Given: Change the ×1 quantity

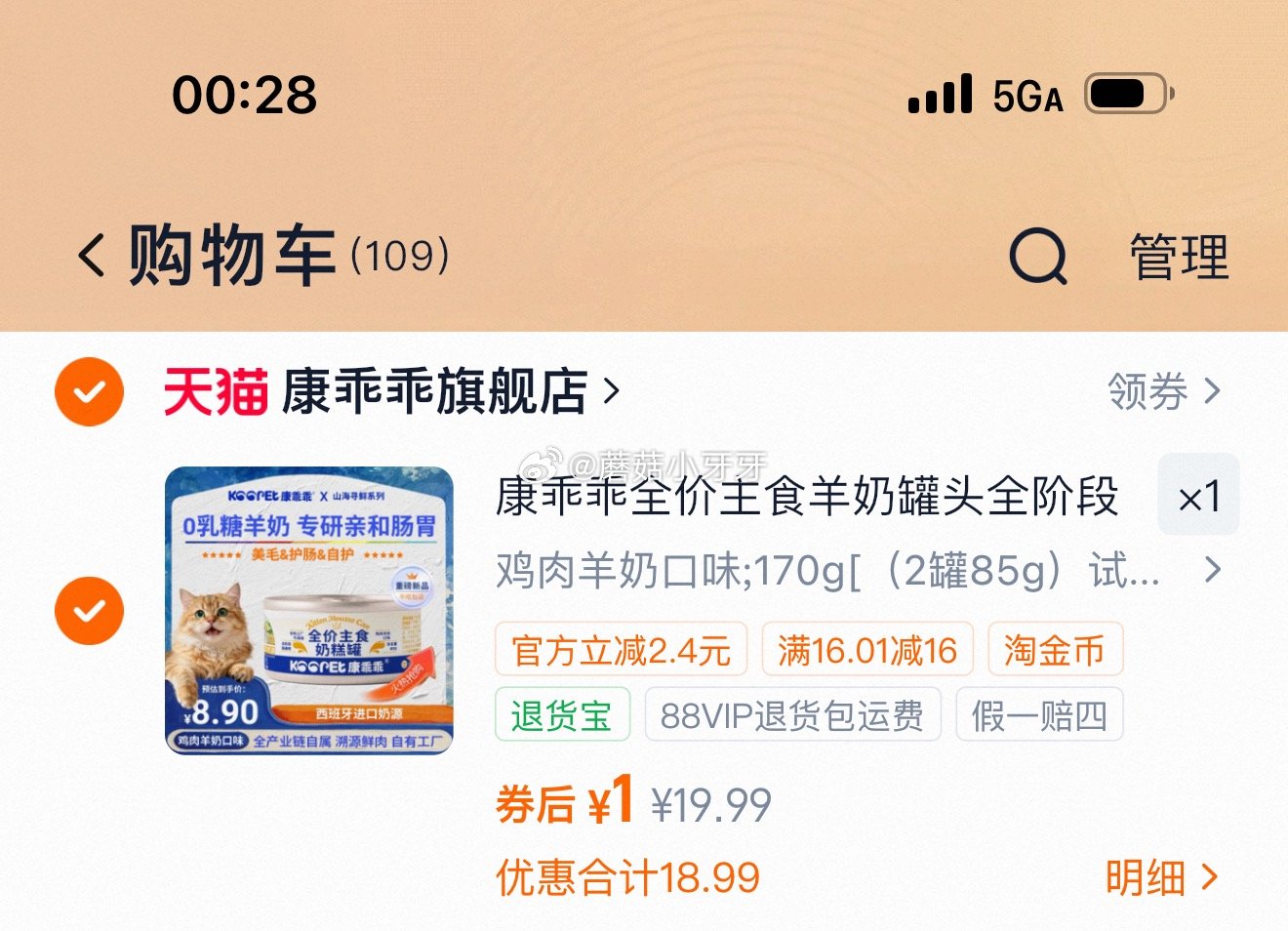Looking at the screenshot, I should 1198,496.
